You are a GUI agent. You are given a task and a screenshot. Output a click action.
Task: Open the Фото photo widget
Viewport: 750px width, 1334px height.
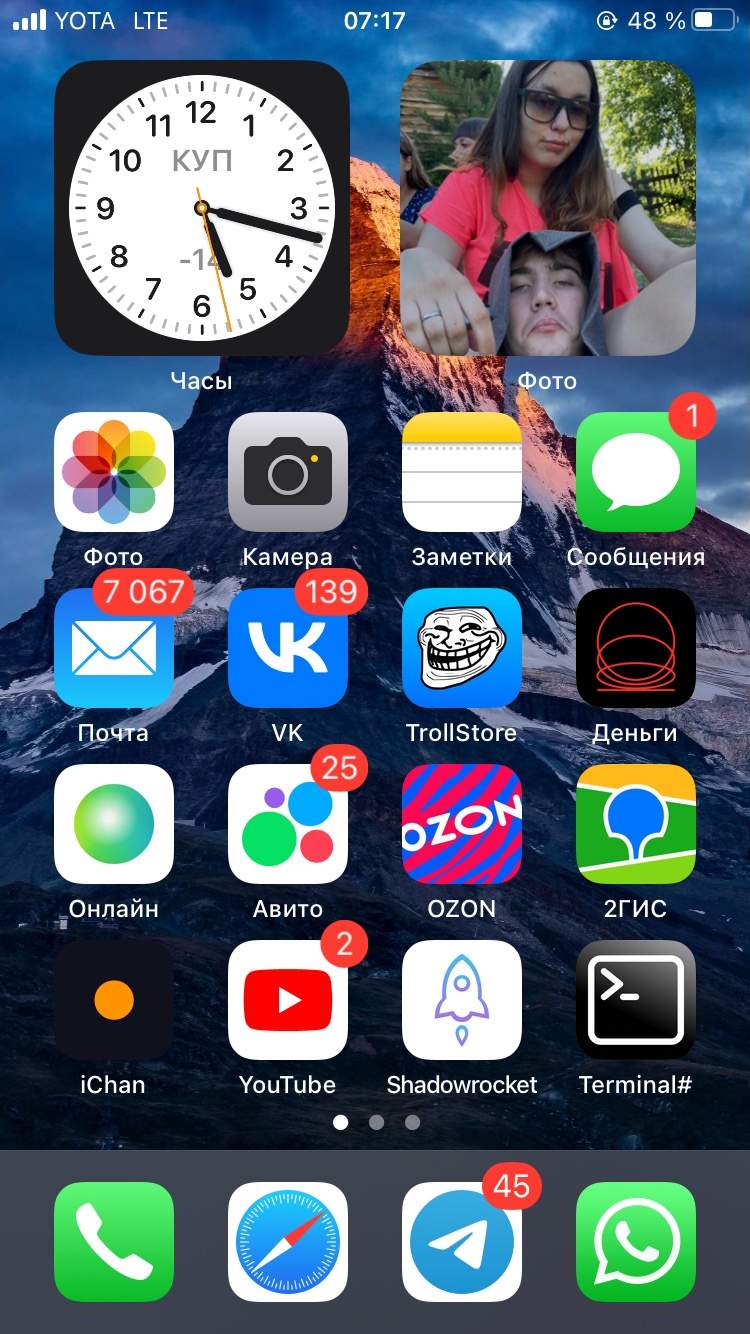[547, 208]
